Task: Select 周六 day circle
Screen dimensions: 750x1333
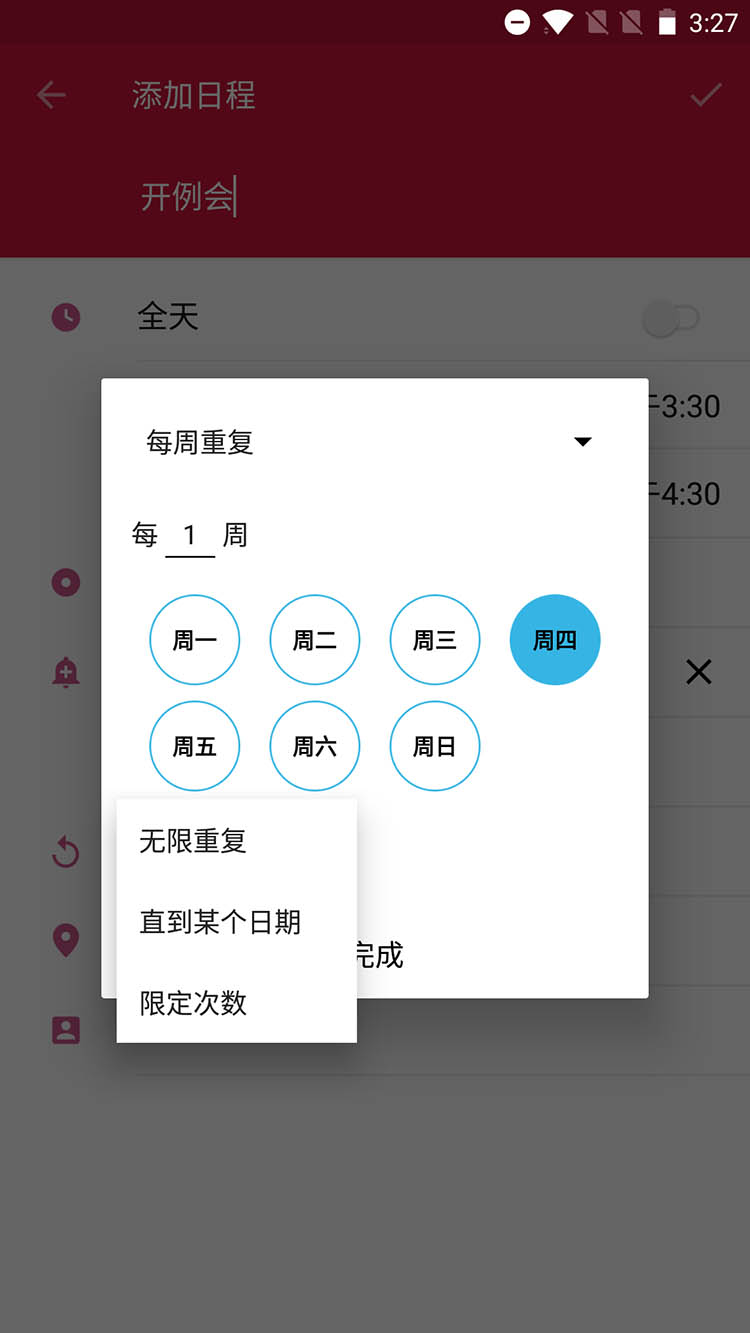Action: [x=315, y=746]
